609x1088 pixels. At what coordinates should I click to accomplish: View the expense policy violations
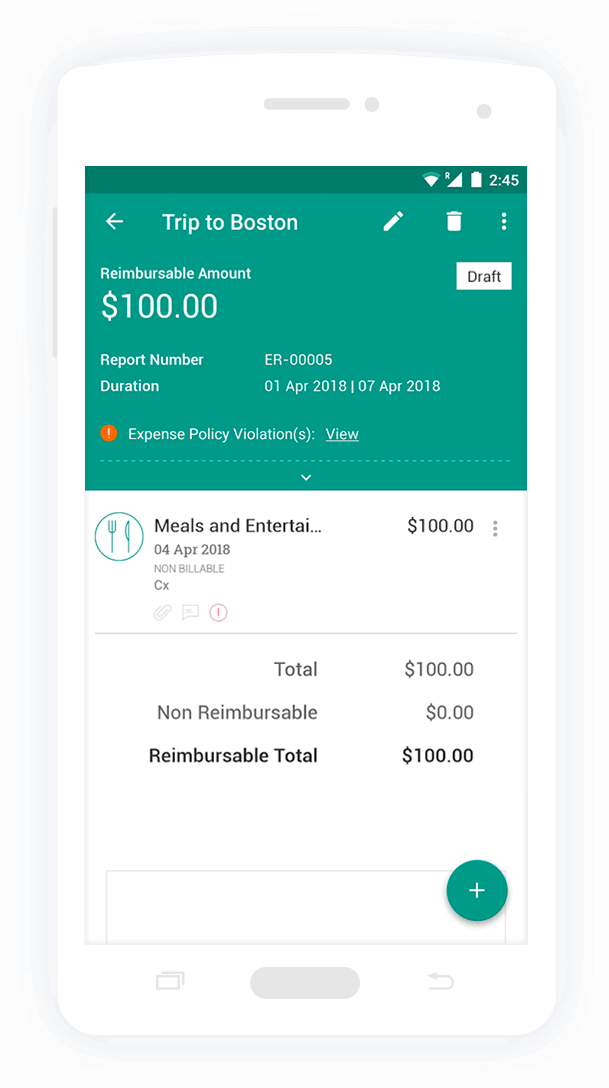342,434
